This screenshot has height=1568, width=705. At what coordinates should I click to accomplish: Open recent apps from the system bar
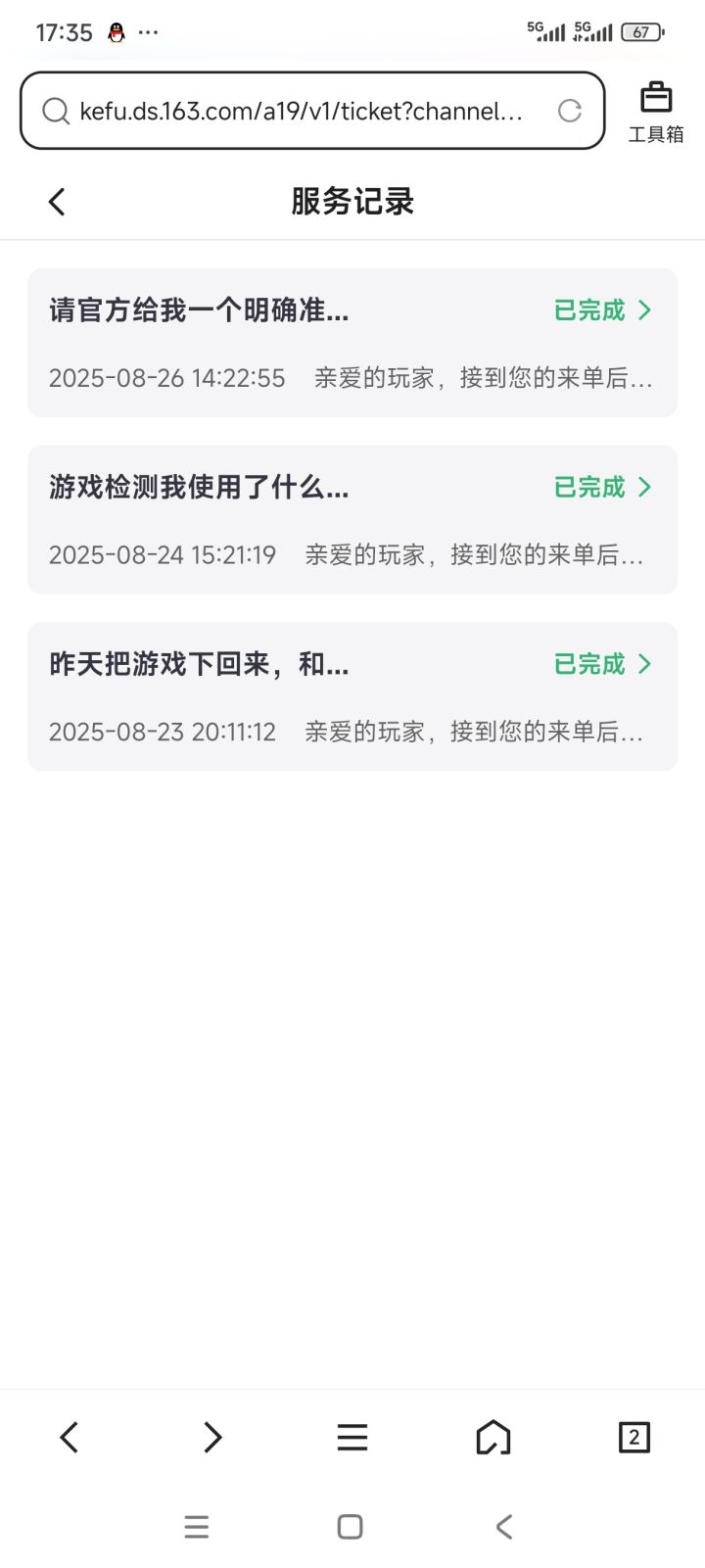click(197, 1527)
